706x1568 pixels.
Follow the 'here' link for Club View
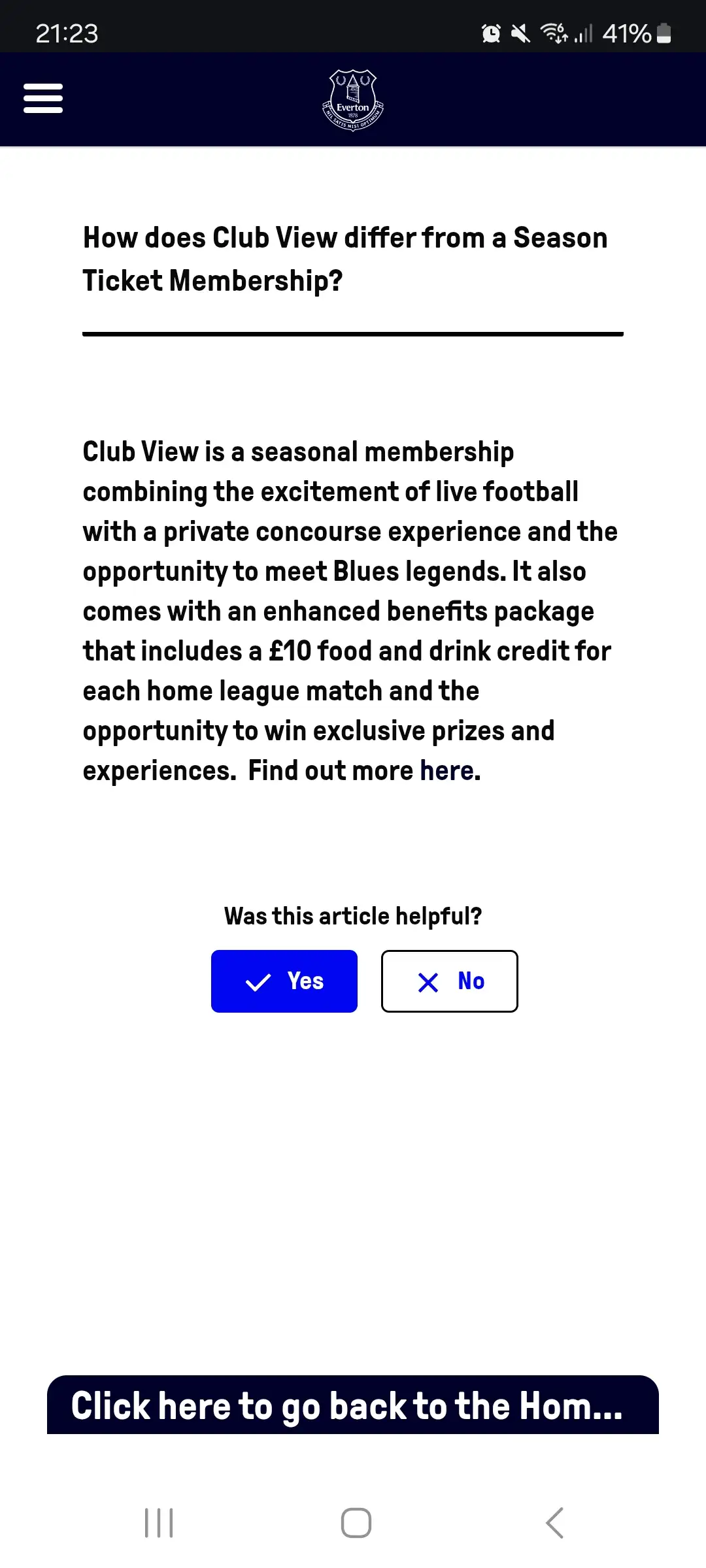pos(446,771)
